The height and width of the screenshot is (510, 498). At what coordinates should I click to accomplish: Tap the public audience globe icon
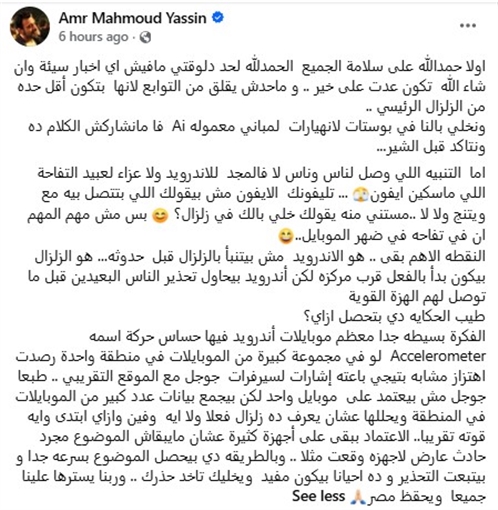145,37
